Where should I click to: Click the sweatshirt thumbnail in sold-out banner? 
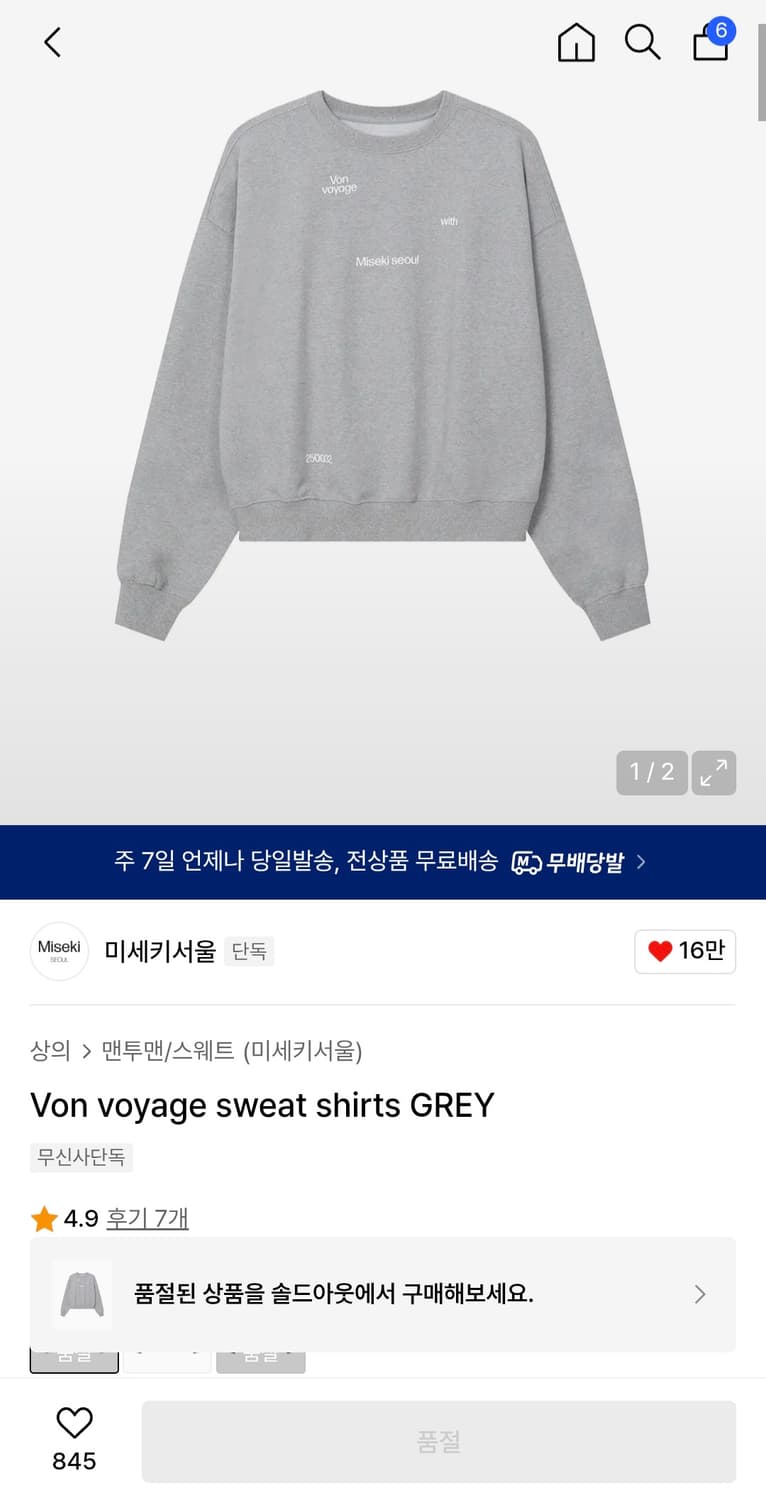point(82,1294)
